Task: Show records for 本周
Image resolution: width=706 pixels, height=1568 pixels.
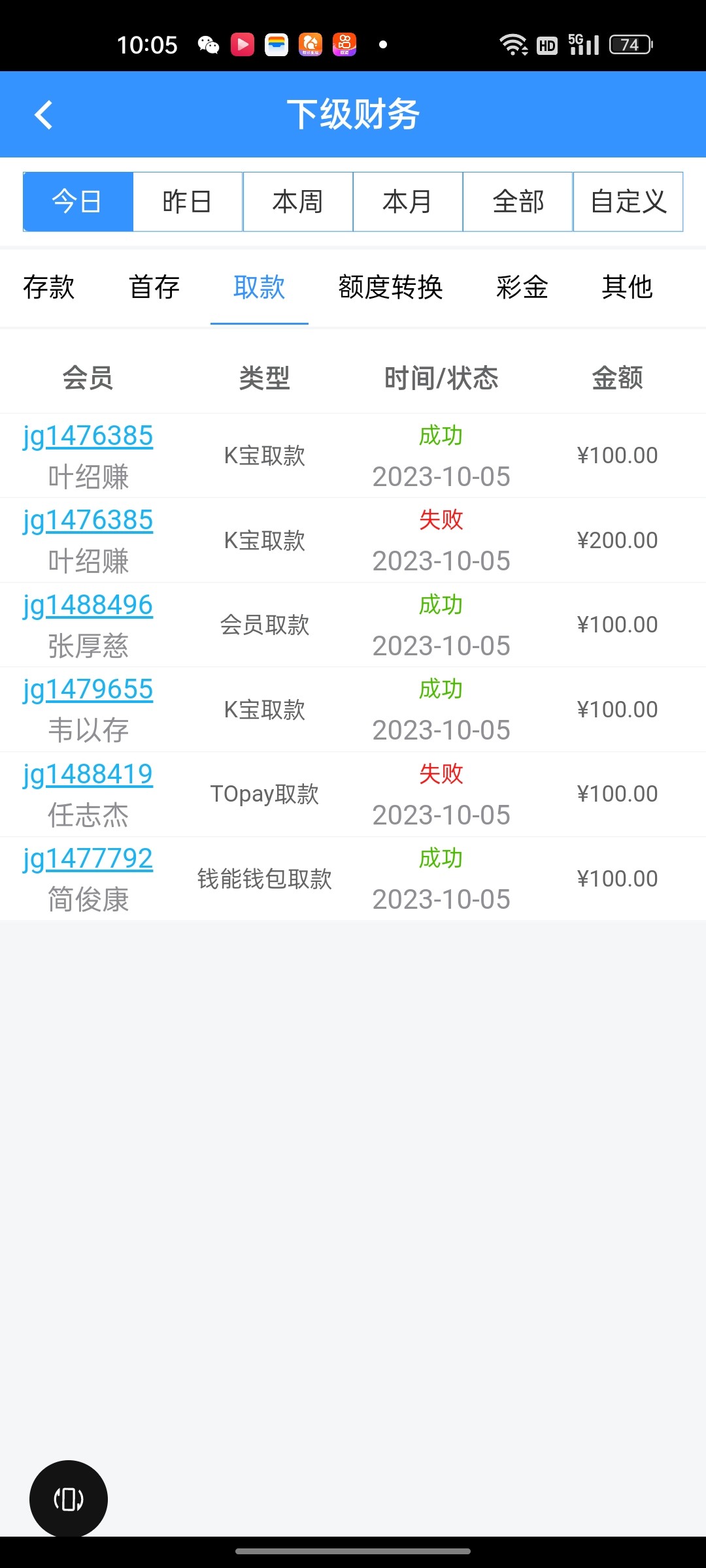Action: click(298, 202)
